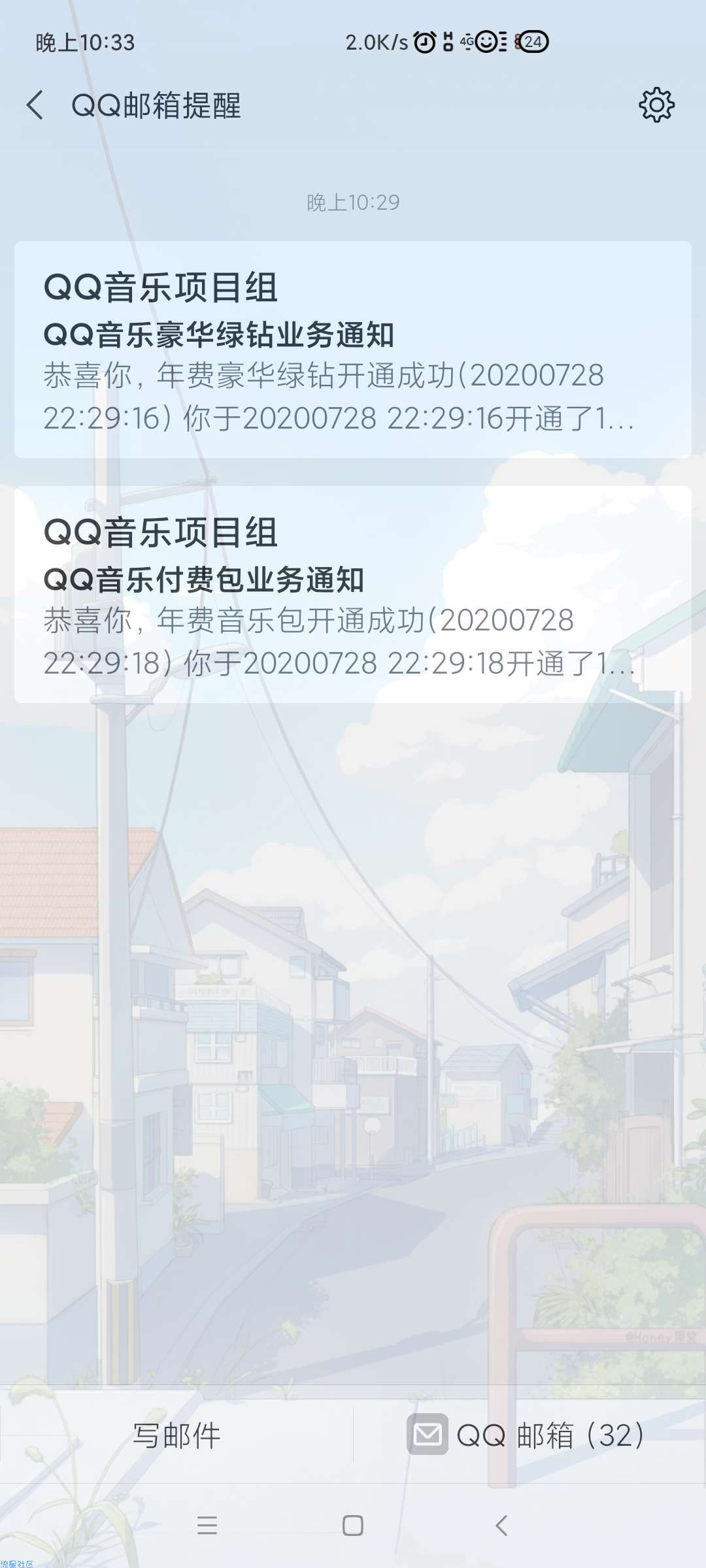Open QQ 邮箱 (32) inbox

(x=527, y=1435)
